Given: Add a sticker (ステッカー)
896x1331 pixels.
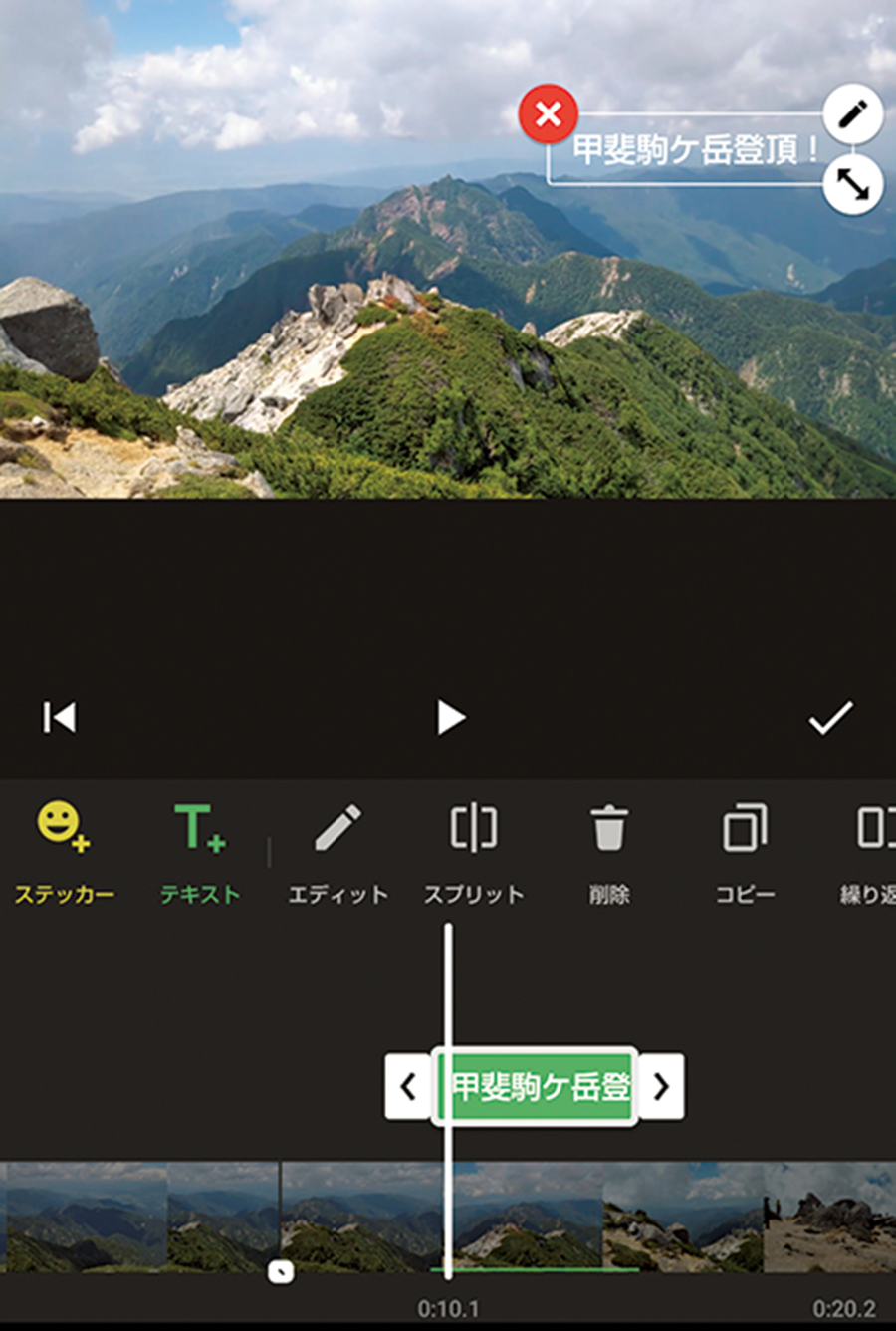Looking at the screenshot, I should (x=64, y=851).
